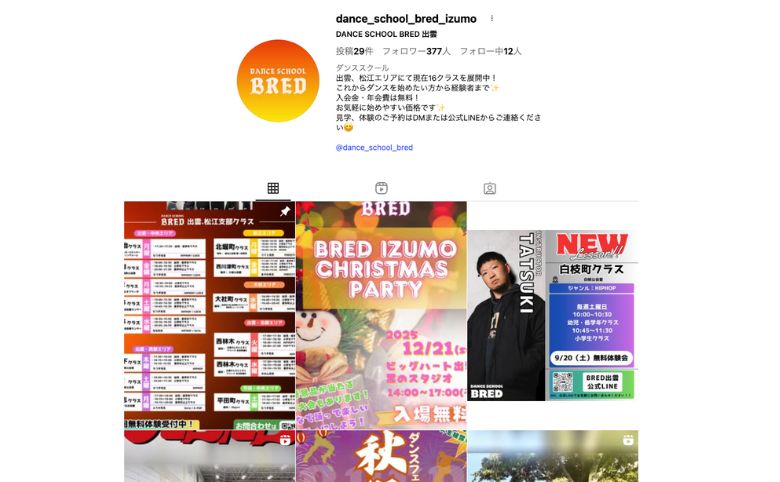
Task: Open the pinned class schedule post
Action: pyautogui.click(x=209, y=315)
